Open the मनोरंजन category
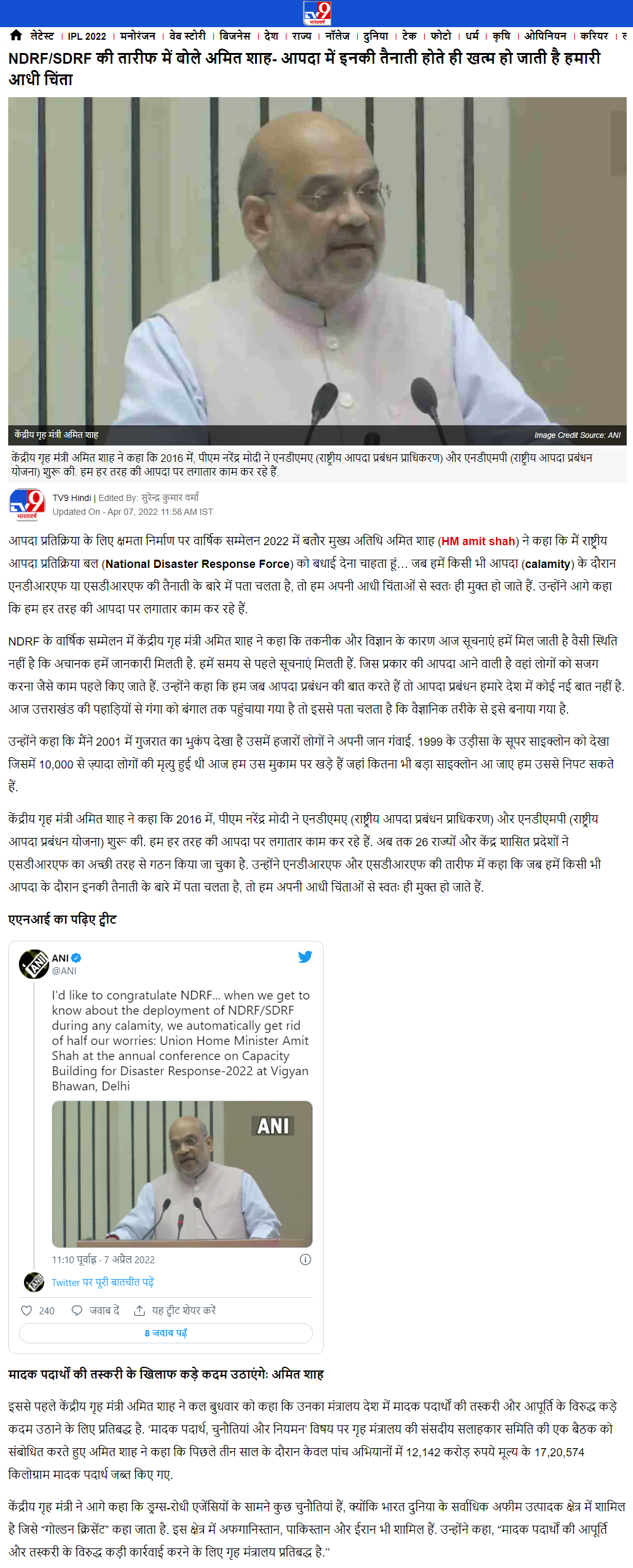 [138, 36]
